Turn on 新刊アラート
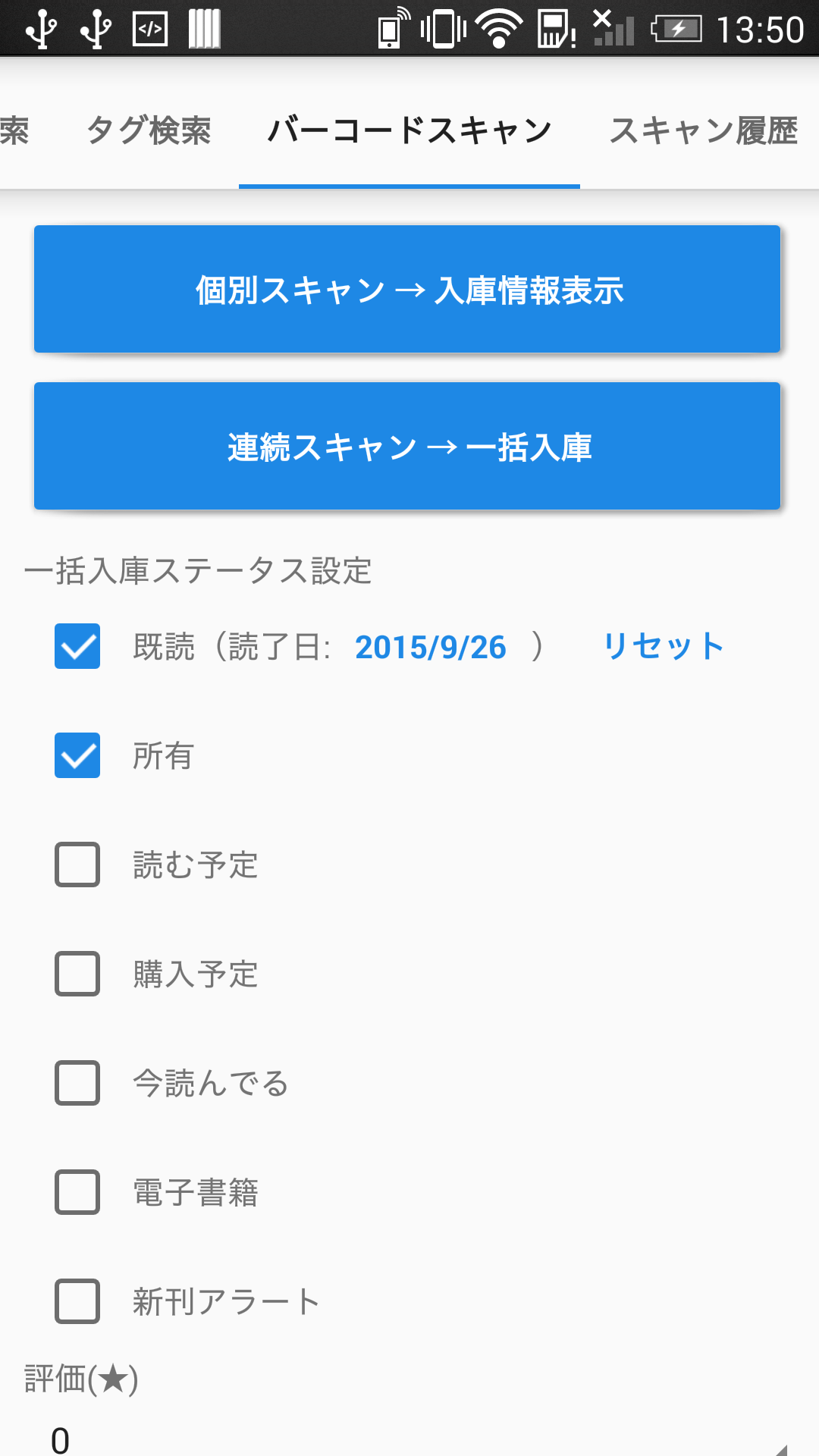Image resolution: width=819 pixels, height=1456 pixels. (77, 1301)
